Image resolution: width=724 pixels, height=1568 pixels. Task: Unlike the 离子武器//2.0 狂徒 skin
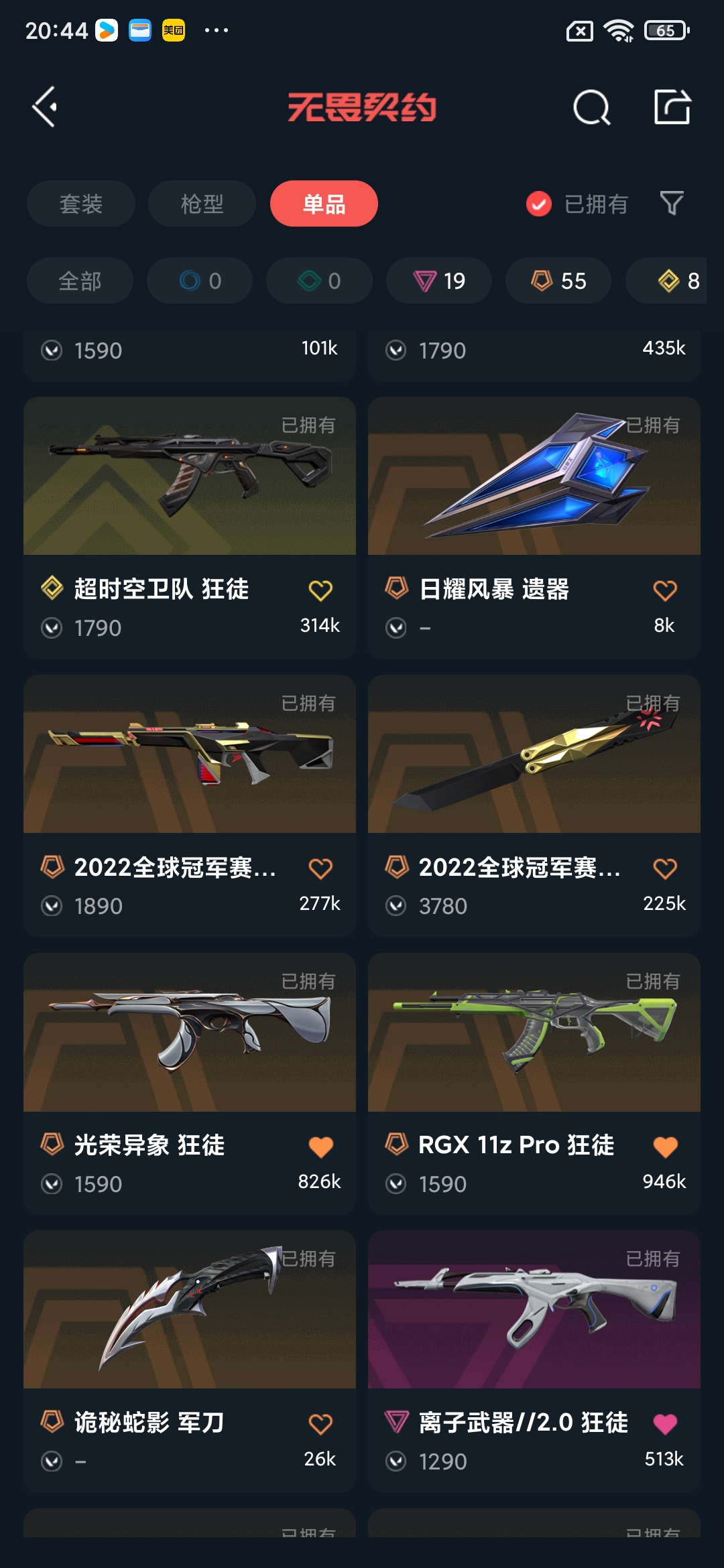[x=664, y=1424]
